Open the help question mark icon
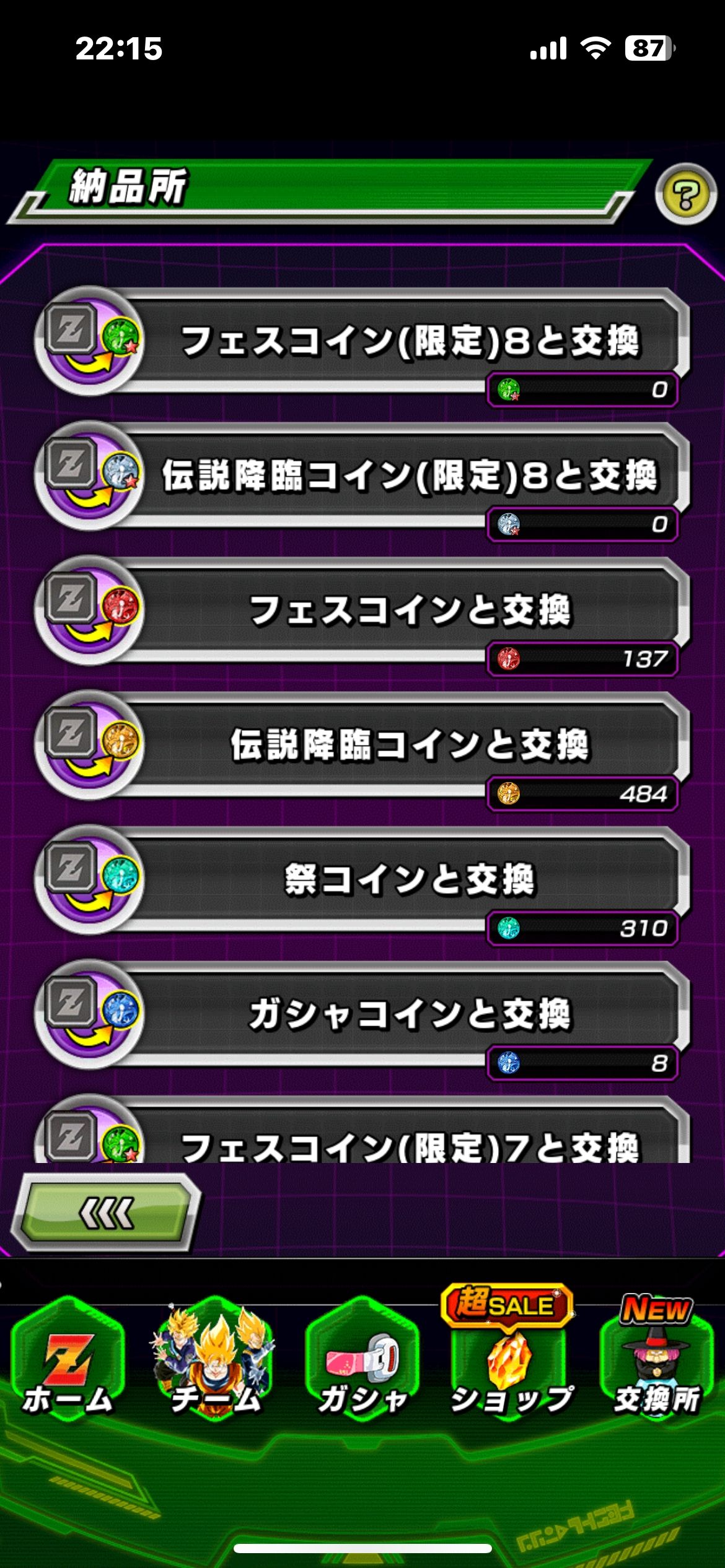Image resolution: width=725 pixels, height=1568 pixels. click(x=685, y=194)
